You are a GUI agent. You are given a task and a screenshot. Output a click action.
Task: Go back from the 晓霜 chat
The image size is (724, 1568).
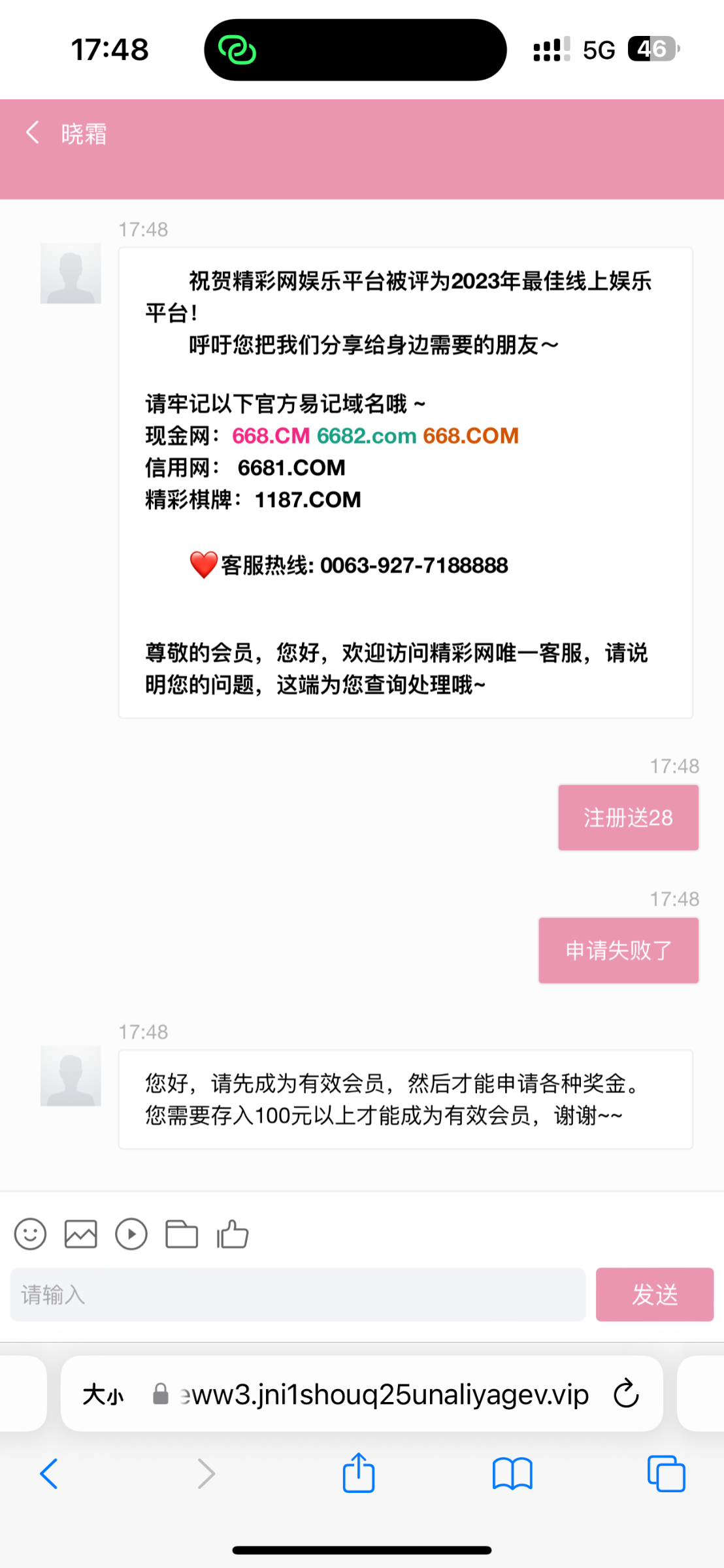33,132
